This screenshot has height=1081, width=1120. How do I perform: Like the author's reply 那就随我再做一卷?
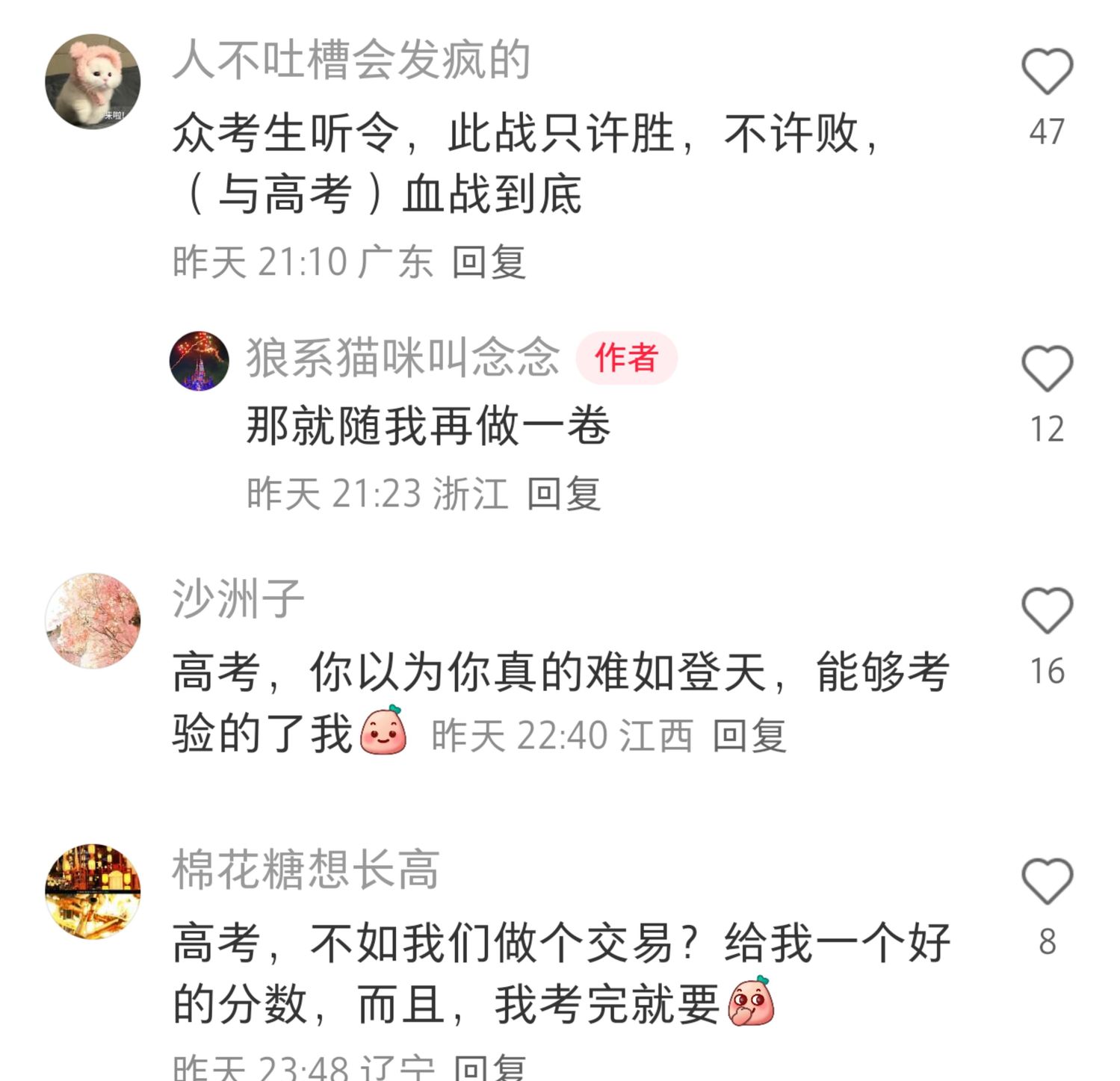(1047, 368)
